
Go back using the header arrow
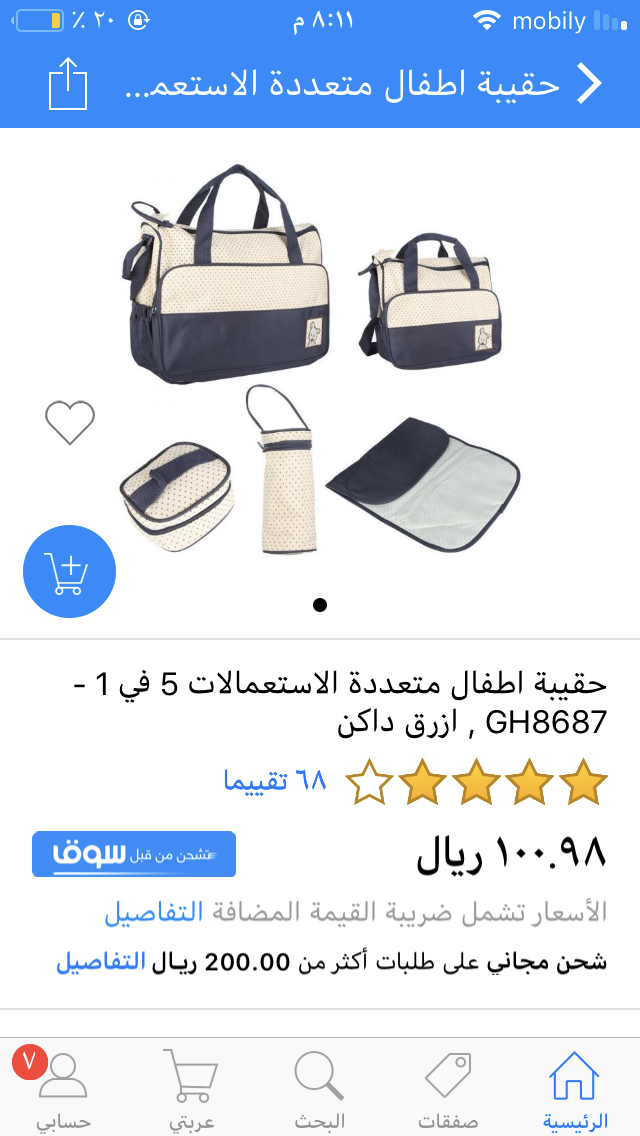589,84
